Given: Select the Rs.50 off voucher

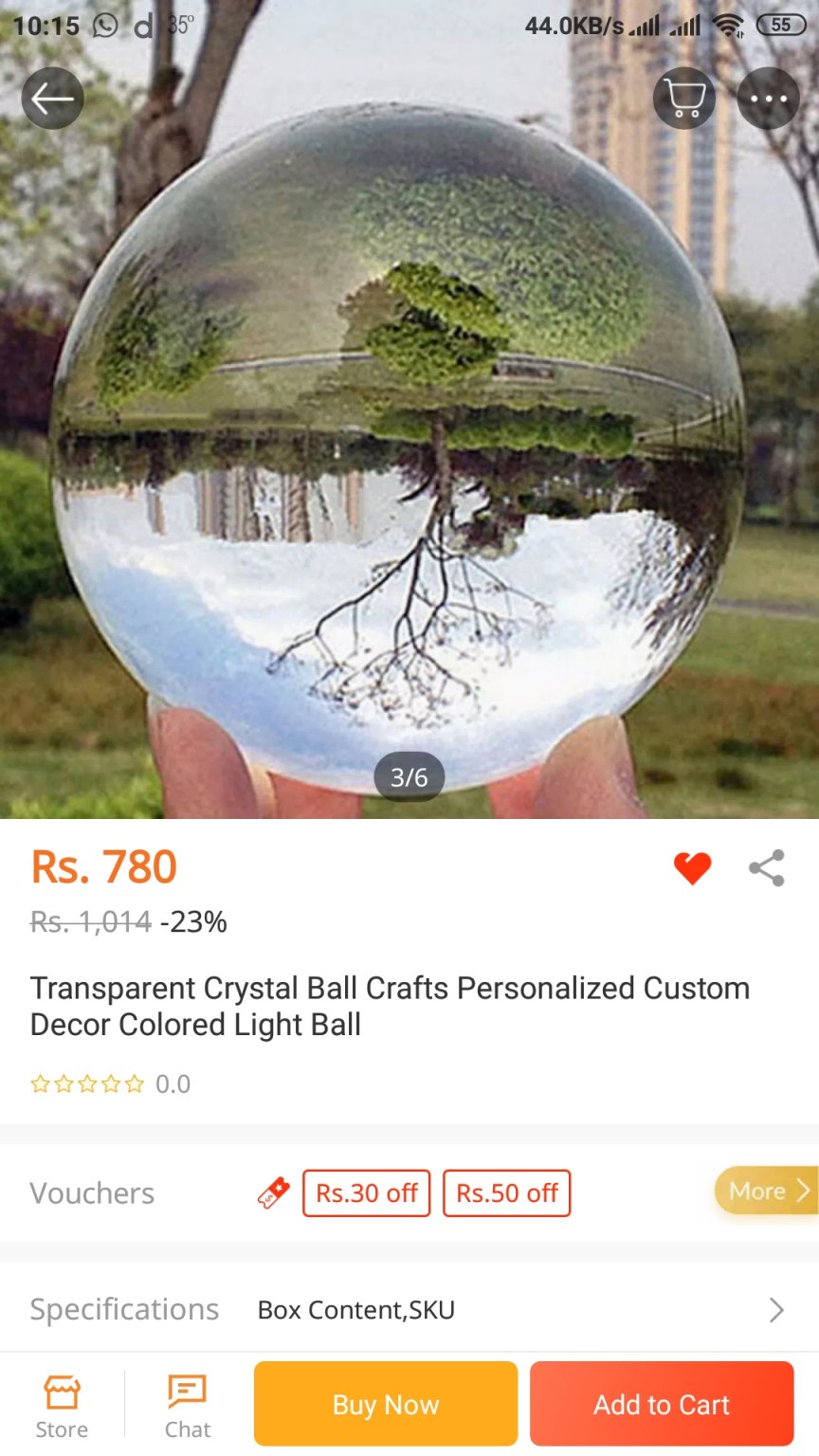Looking at the screenshot, I should click(x=507, y=1192).
